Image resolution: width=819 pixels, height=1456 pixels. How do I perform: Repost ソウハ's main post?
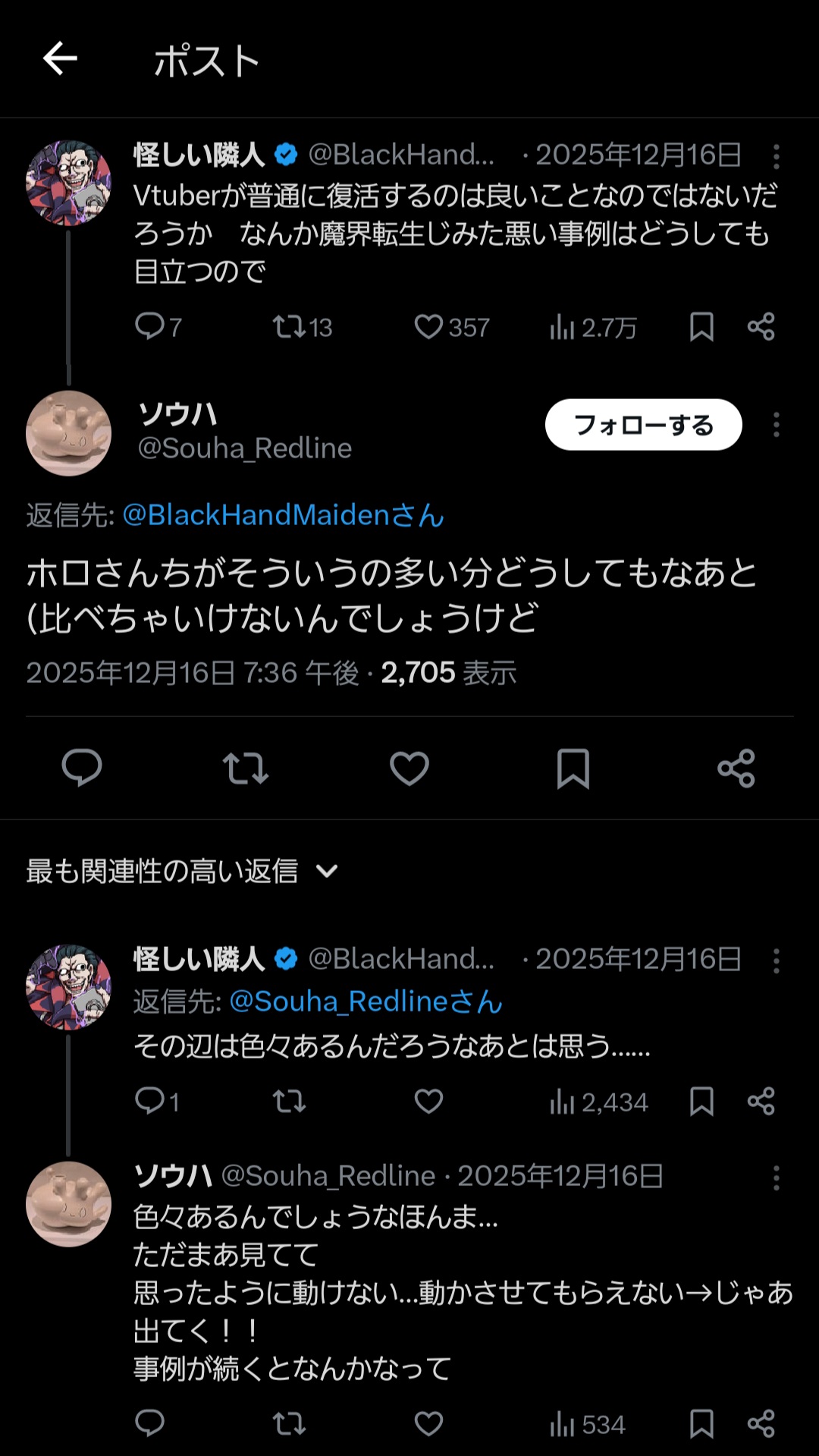pyautogui.click(x=246, y=768)
